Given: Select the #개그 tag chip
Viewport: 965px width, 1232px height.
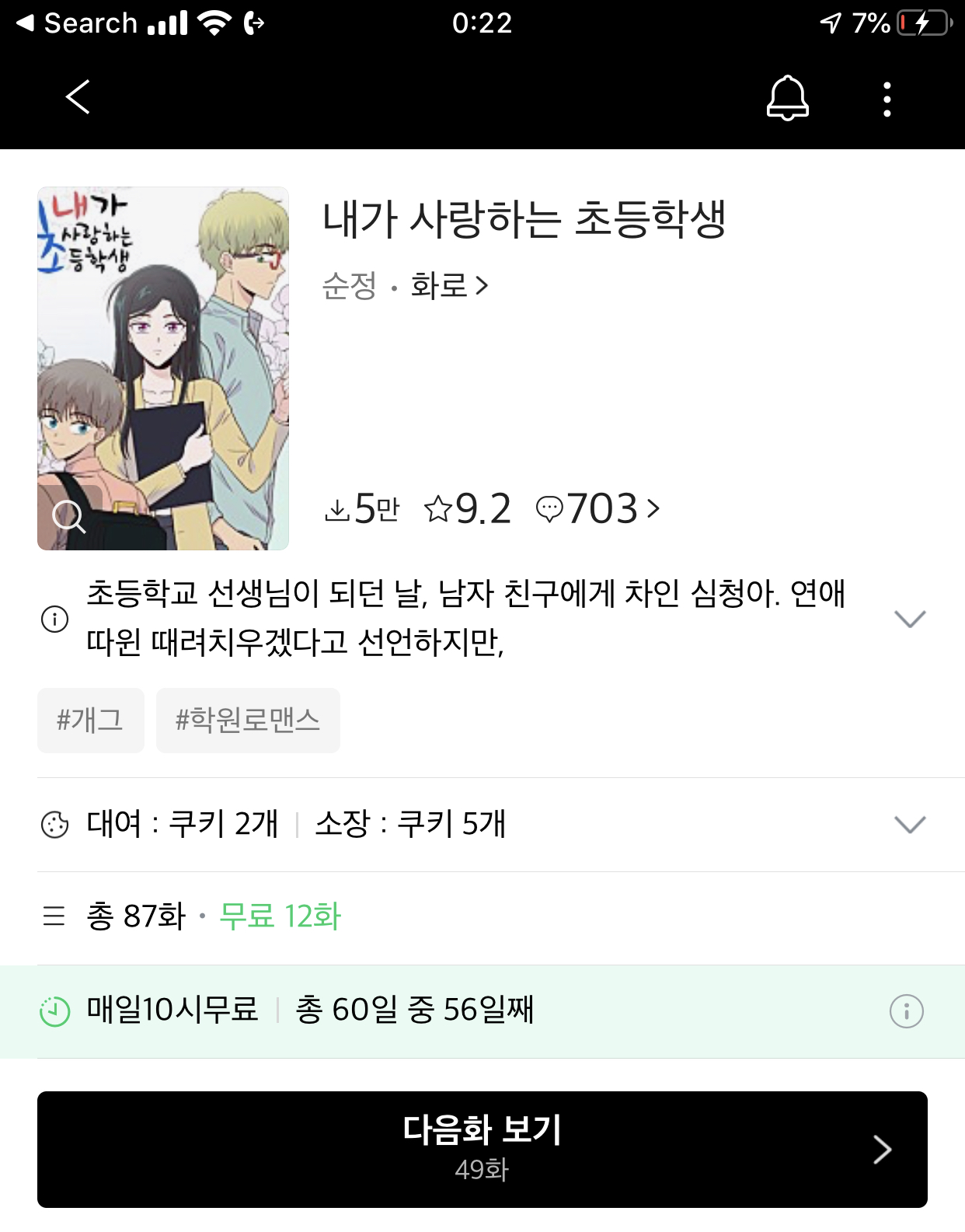Looking at the screenshot, I should (90, 720).
